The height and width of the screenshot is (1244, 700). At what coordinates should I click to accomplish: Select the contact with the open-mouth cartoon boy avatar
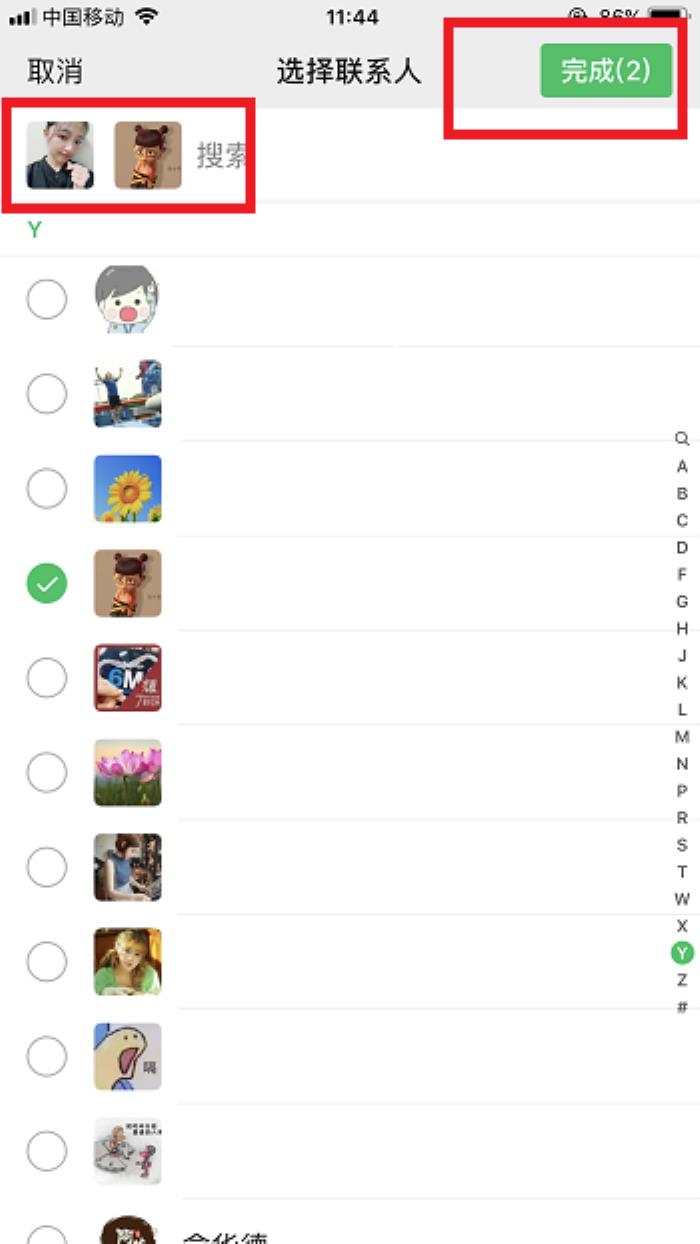tap(47, 299)
